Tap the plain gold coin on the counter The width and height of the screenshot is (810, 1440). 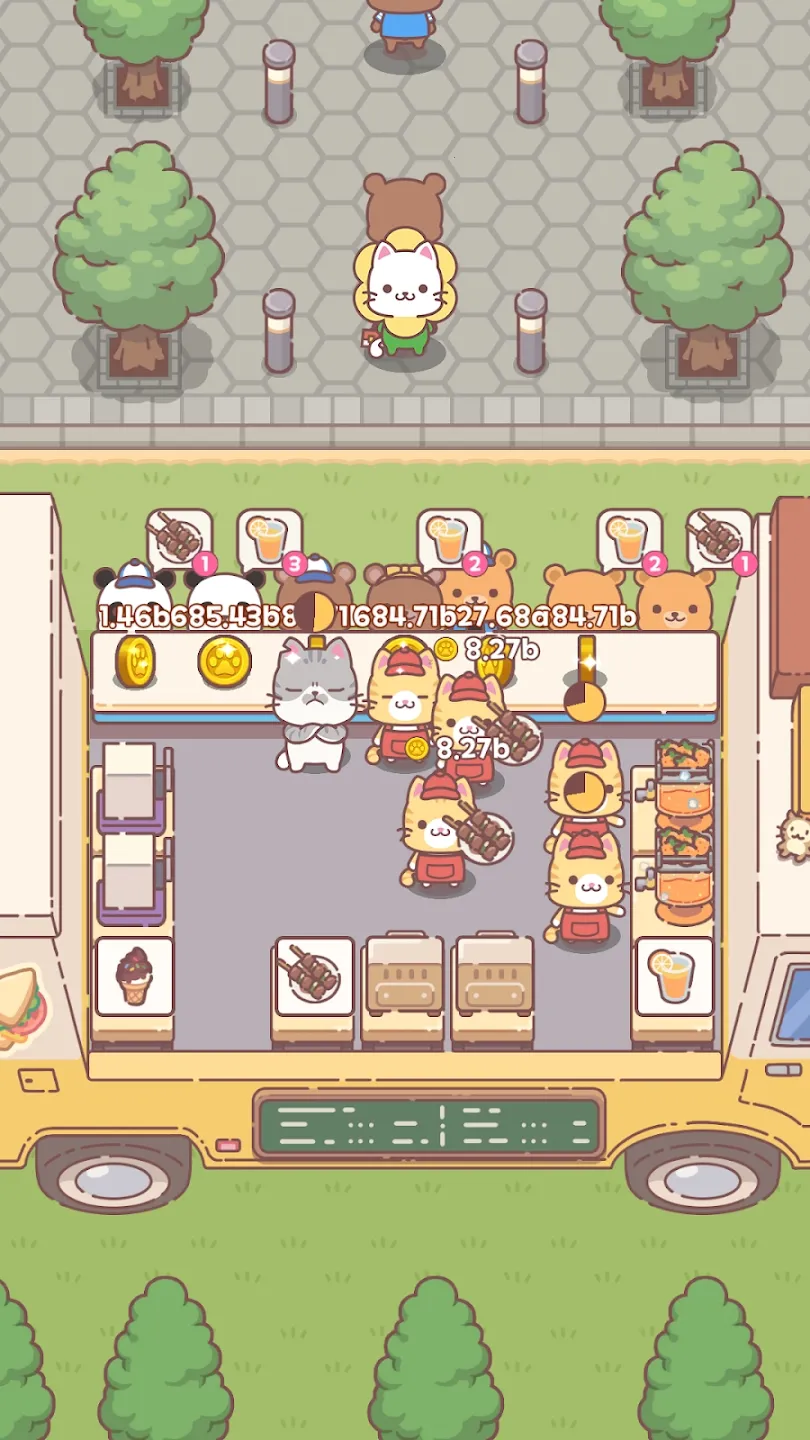point(135,662)
